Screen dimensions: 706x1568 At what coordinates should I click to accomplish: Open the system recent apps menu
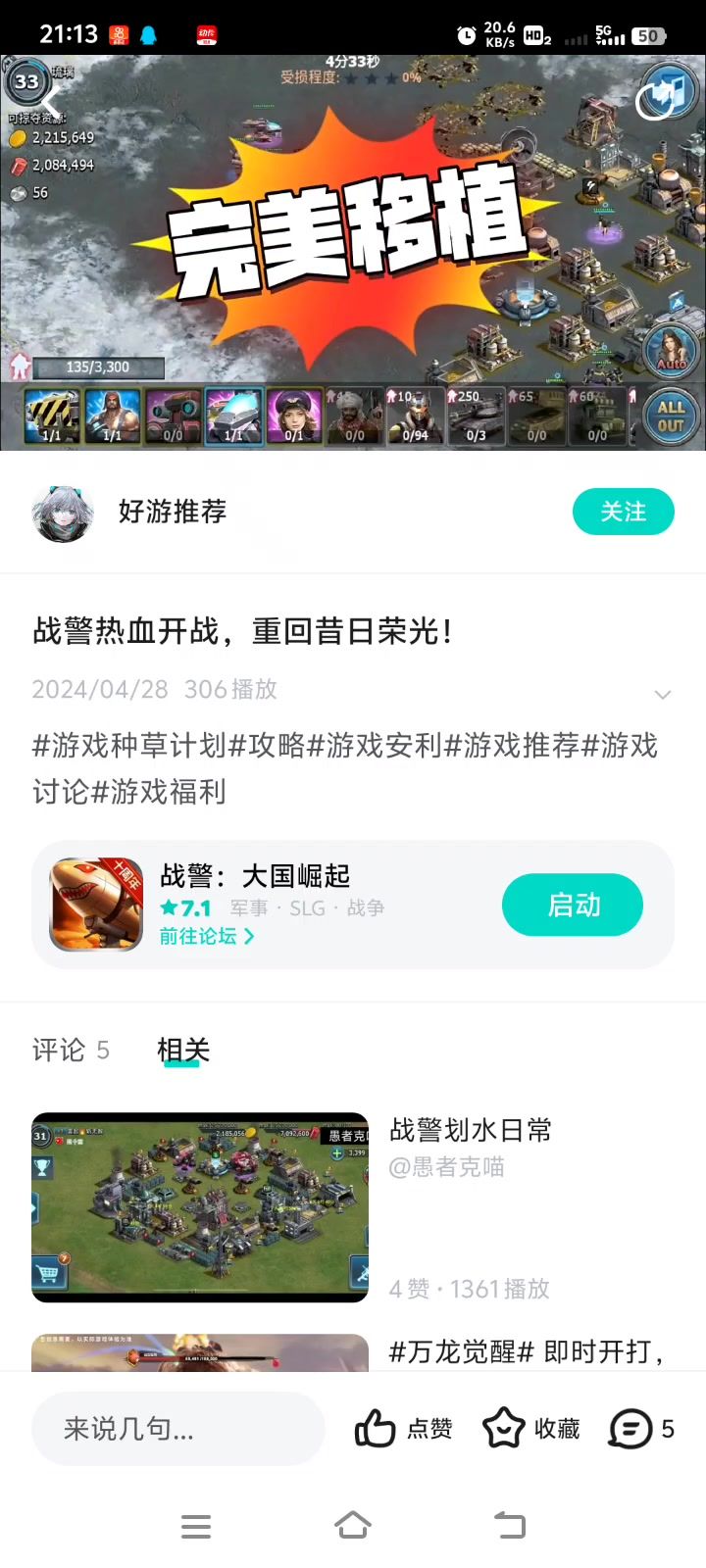pyautogui.click(x=196, y=1526)
